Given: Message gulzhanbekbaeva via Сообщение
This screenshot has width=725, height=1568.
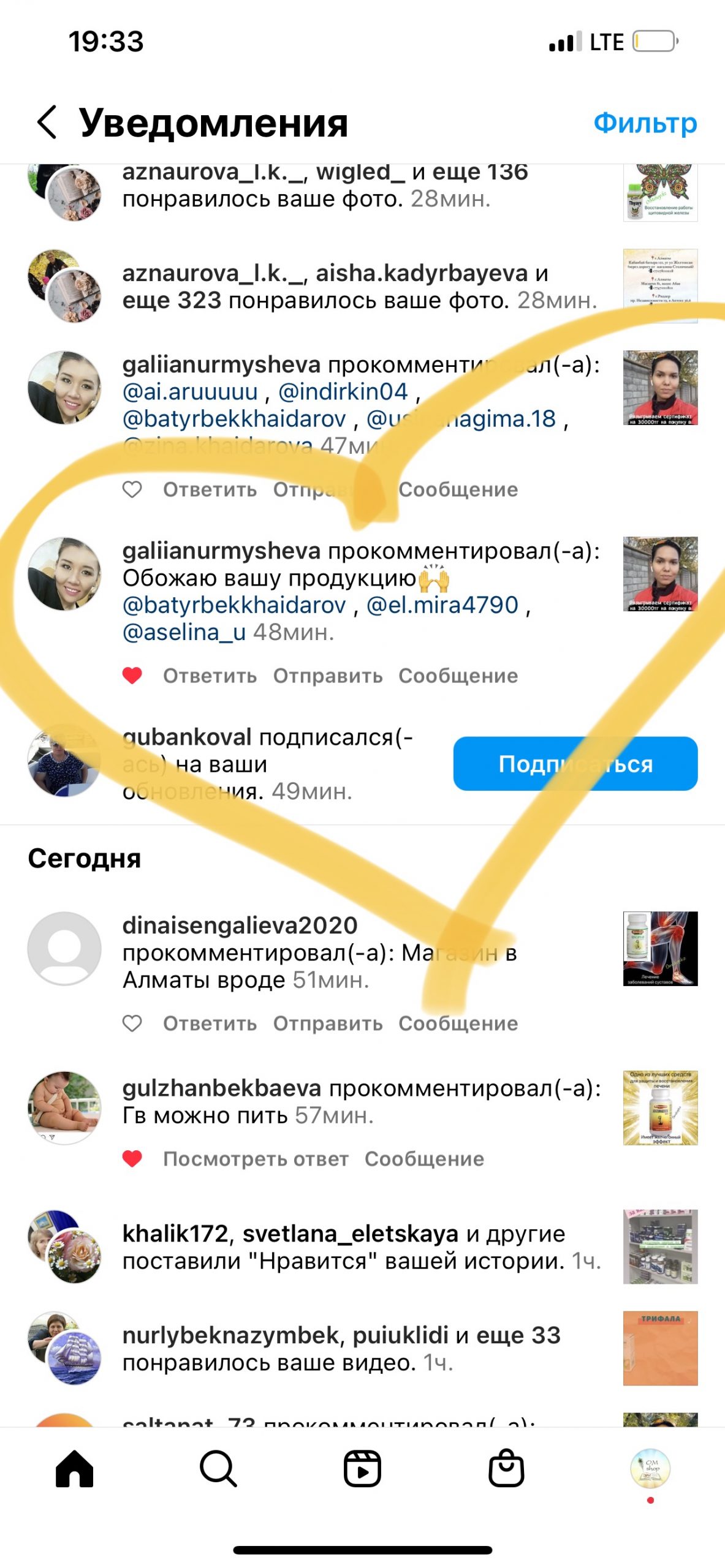Looking at the screenshot, I should (424, 1158).
